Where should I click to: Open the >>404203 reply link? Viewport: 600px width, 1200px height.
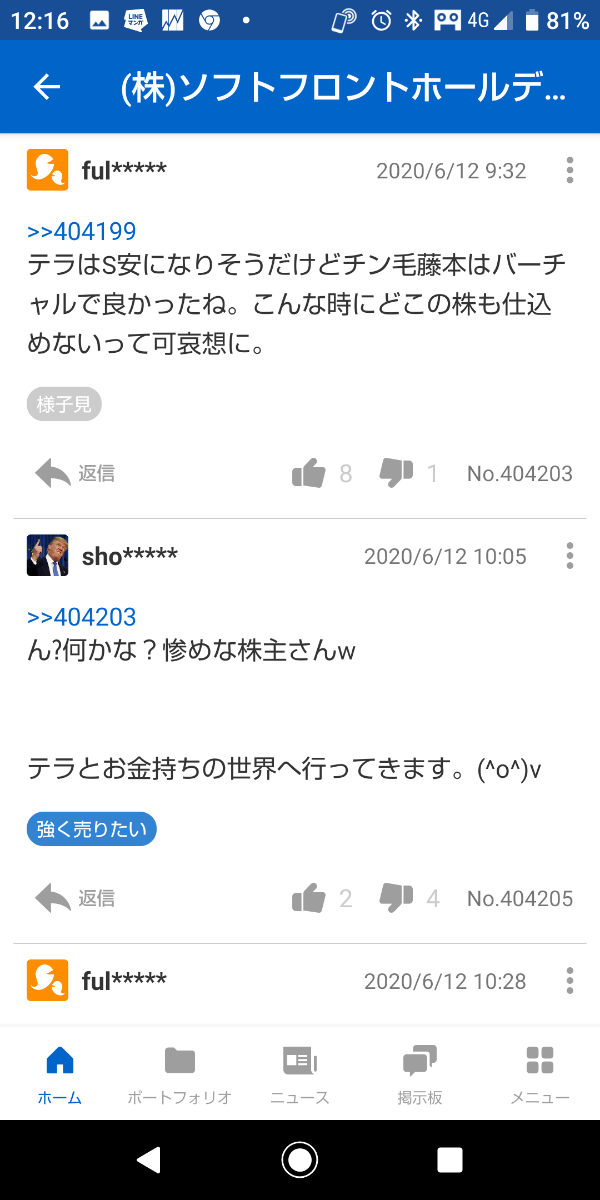pos(81,617)
